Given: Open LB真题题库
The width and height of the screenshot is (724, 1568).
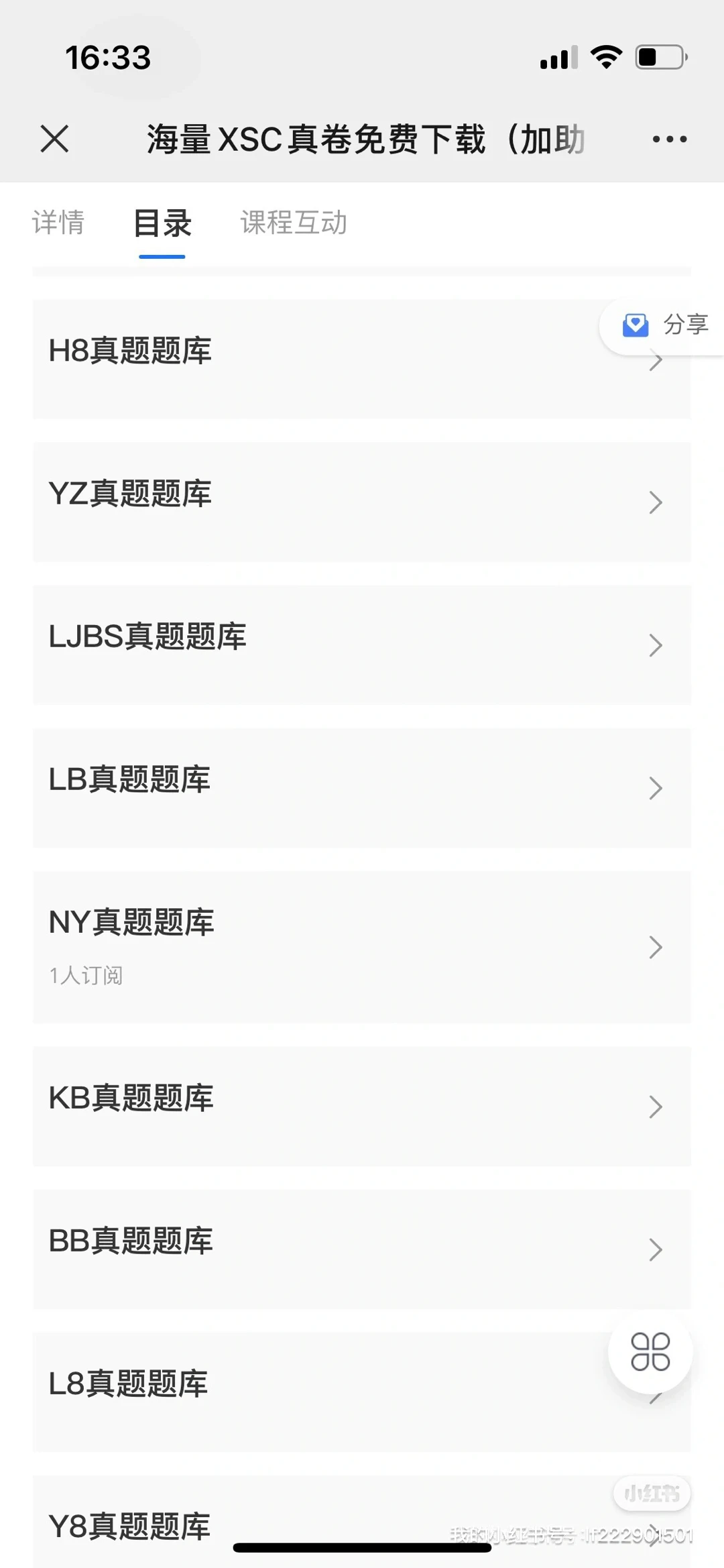Looking at the screenshot, I should point(362,787).
